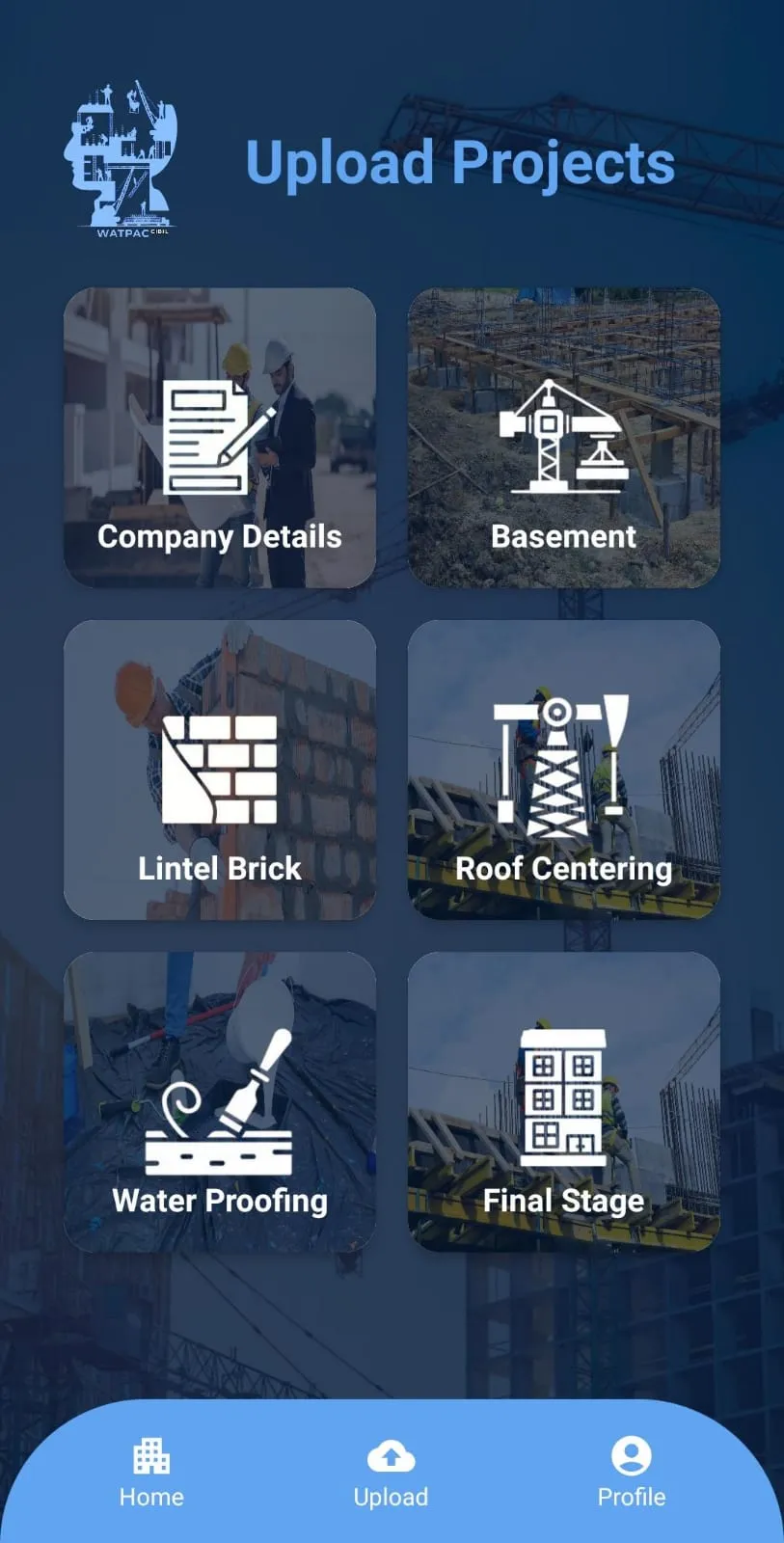Select the Lintel Brick card

pyautogui.click(x=220, y=770)
